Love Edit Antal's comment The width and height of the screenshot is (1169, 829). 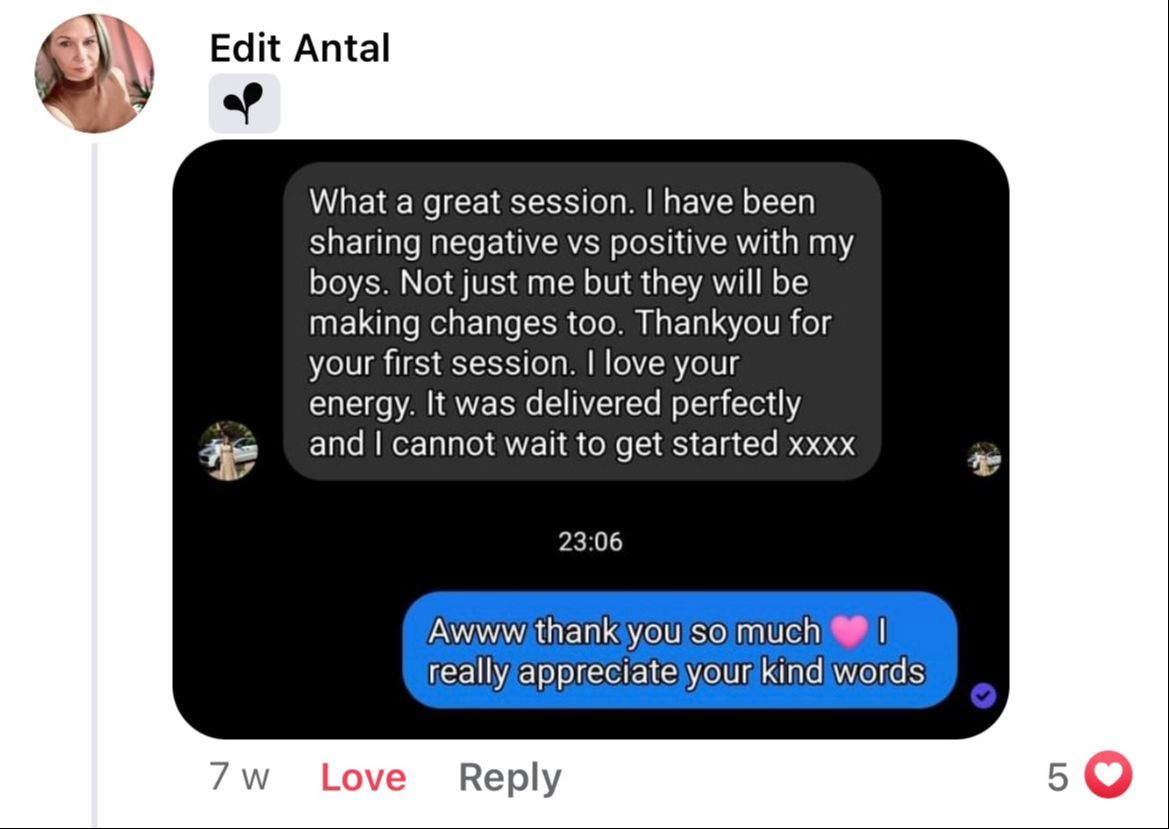(362, 777)
